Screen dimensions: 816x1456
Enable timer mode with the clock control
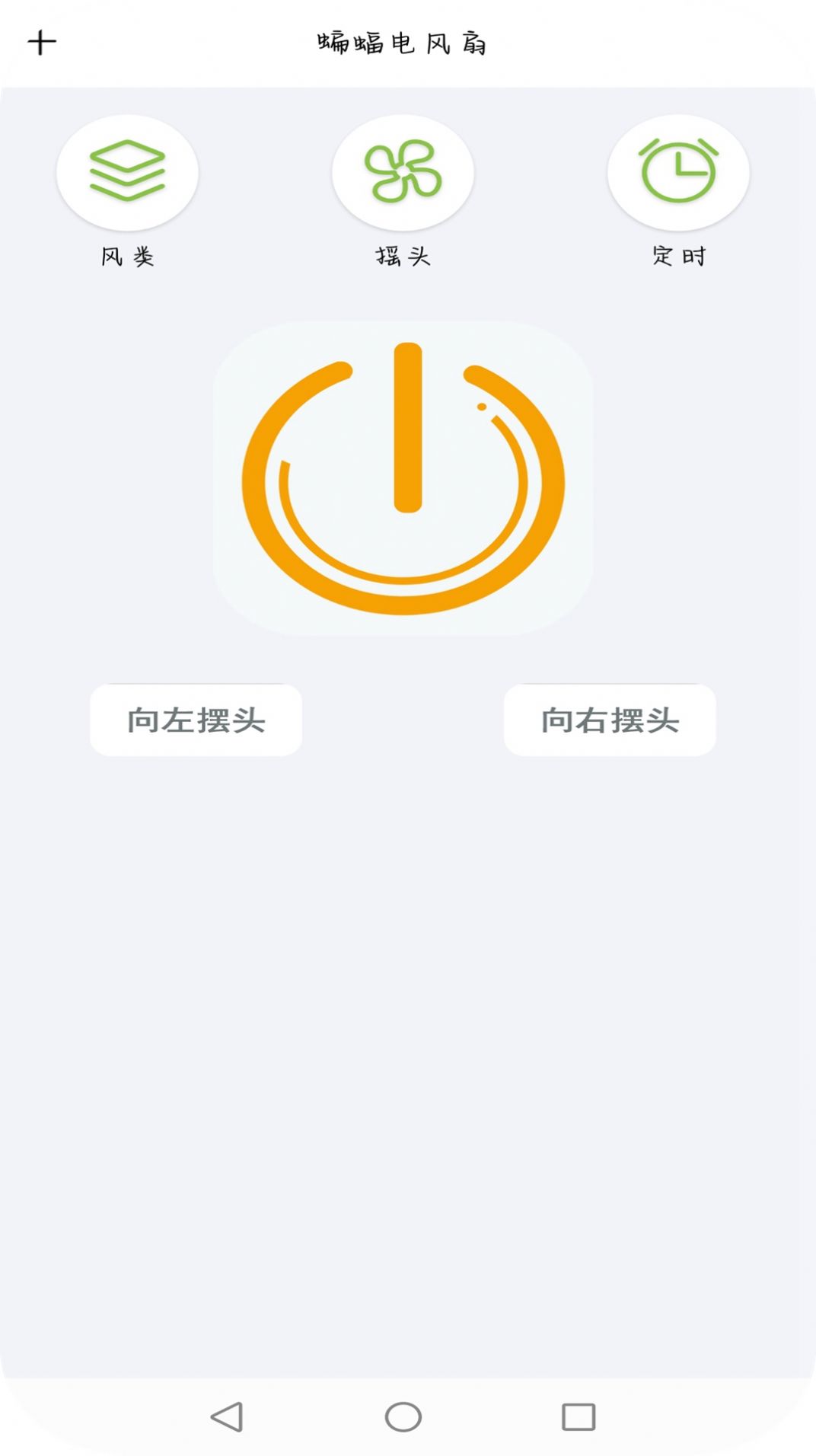point(677,172)
